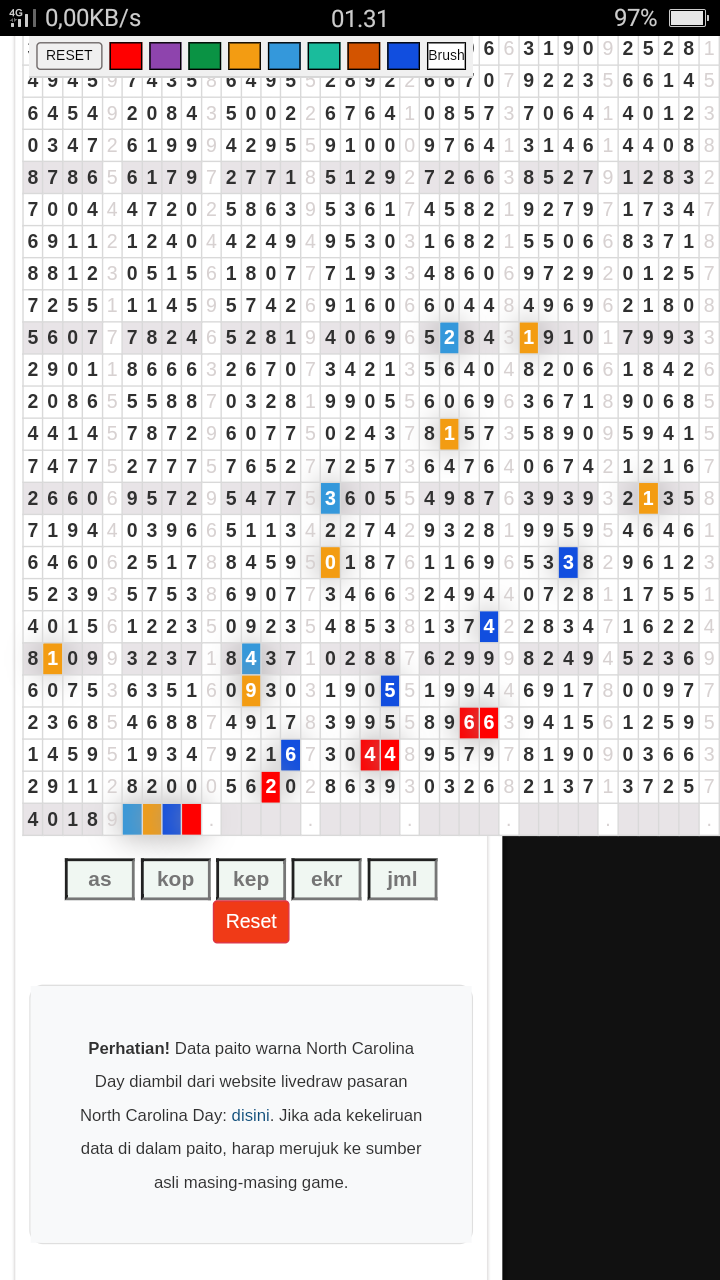
Task: Pick the orange color swatch
Action: tap(244, 56)
